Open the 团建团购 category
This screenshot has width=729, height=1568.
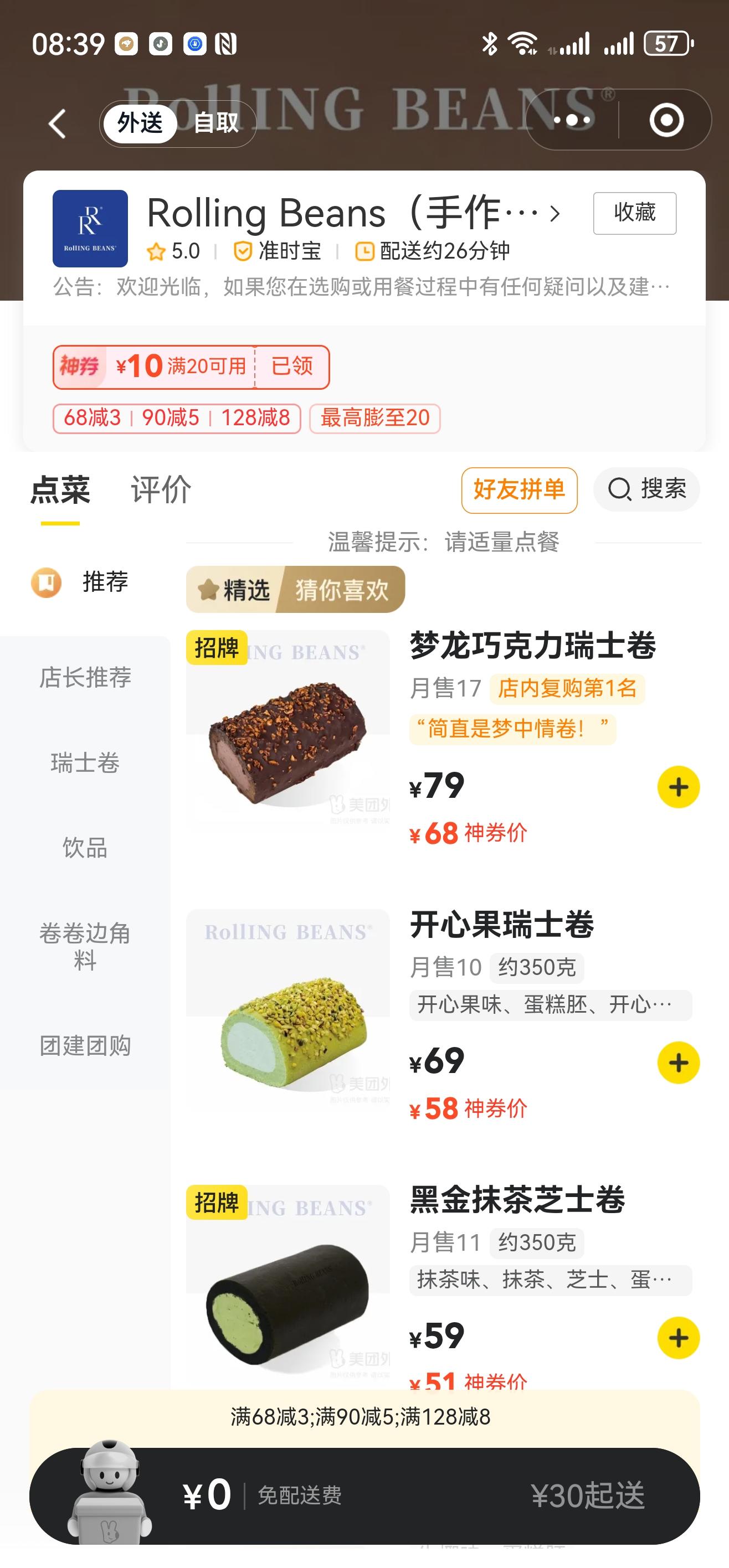85,1045
